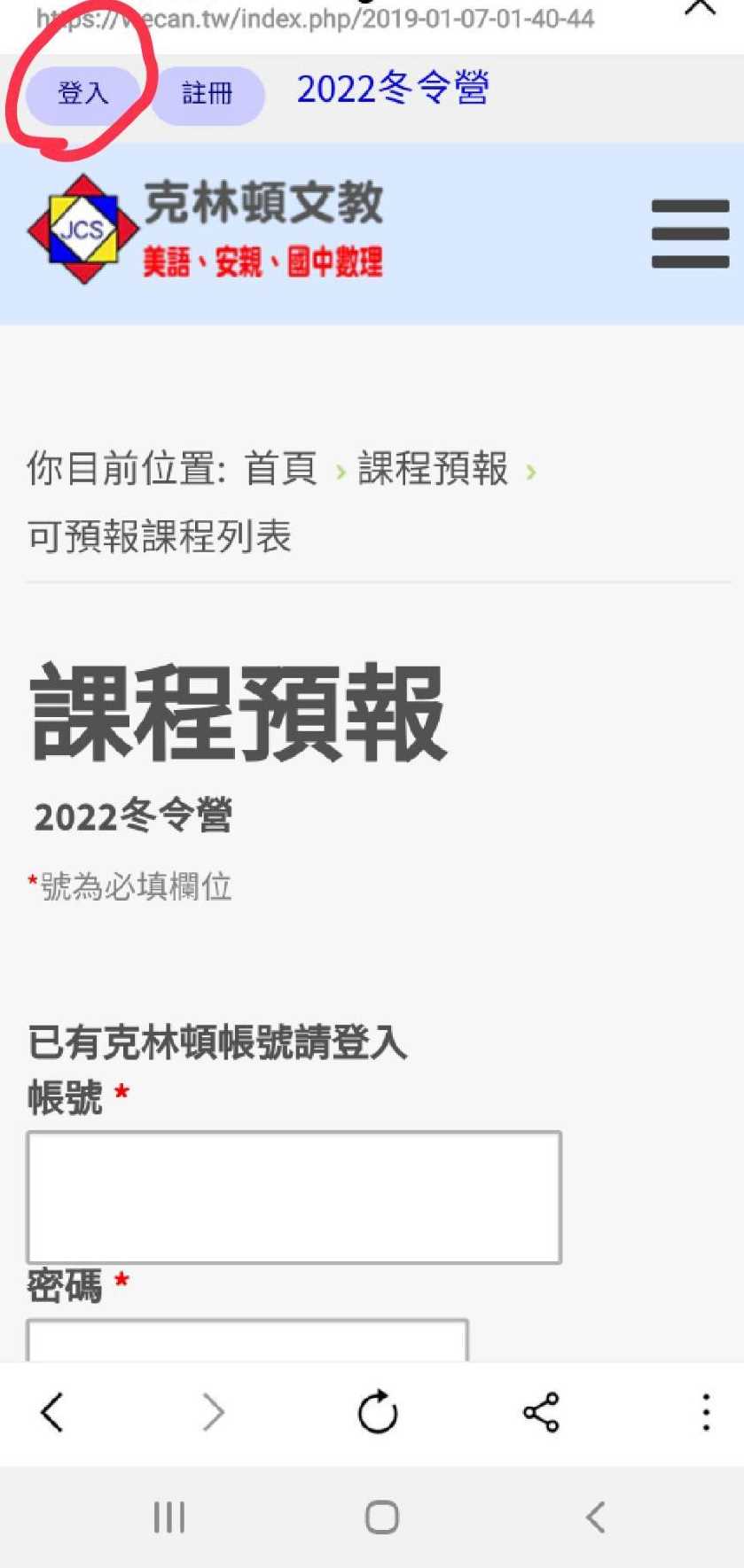The image size is (744, 1568).
Task: Go to 首頁 in the breadcrumb
Action: pyautogui.click(x=281, y=468)
